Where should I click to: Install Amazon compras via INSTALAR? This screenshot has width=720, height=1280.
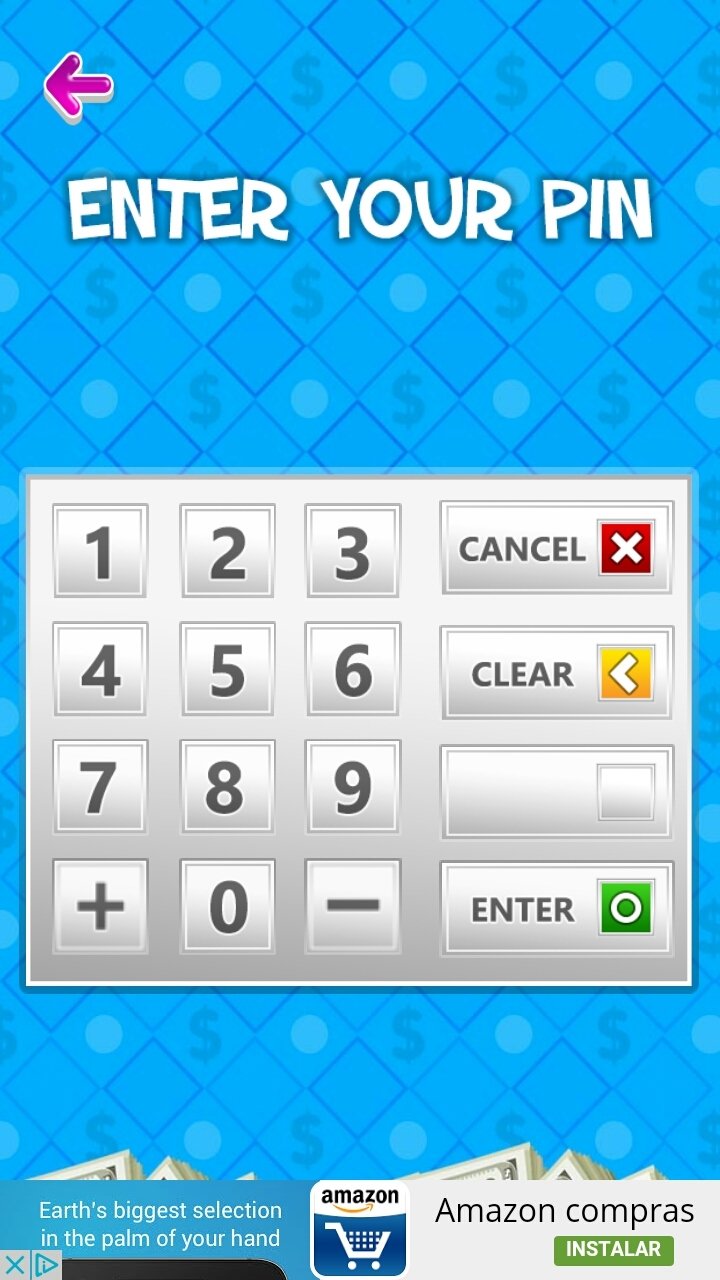614,1249
